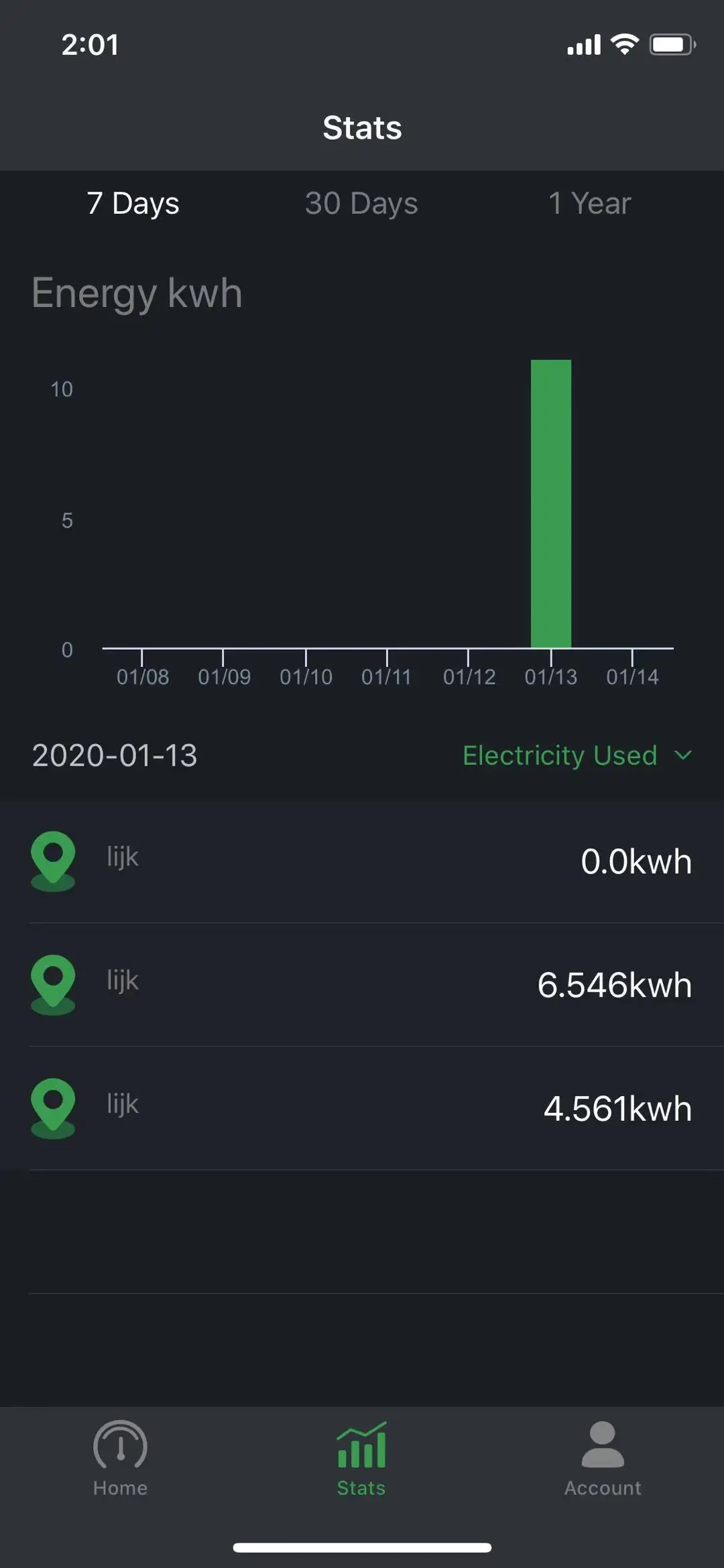Open the lijk row showing 0.0kwh
724x1568 pixels.
click(x=362, y=861)
